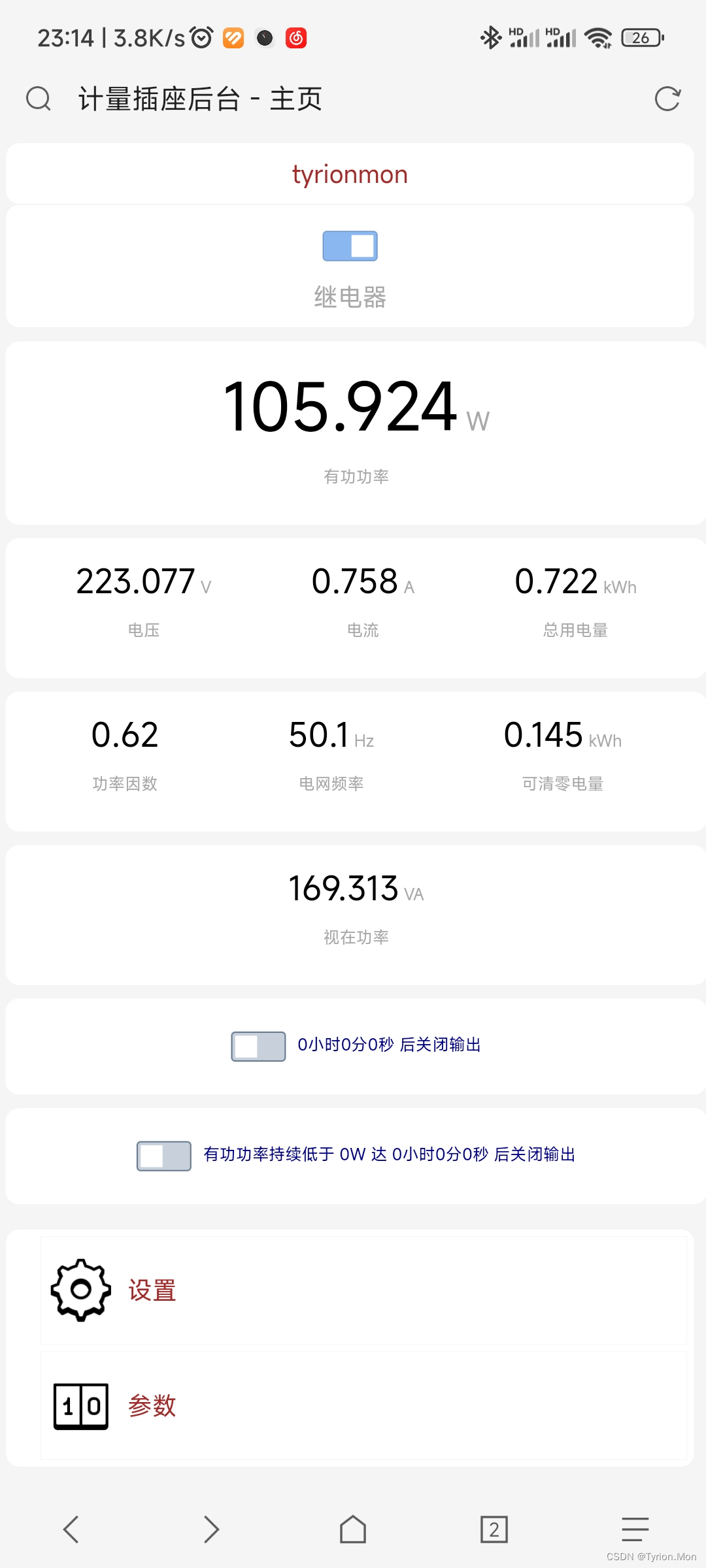Open the tab switcher showing 2 tabs
The height and width of the screenshot is (1568, 706).
494,1529
